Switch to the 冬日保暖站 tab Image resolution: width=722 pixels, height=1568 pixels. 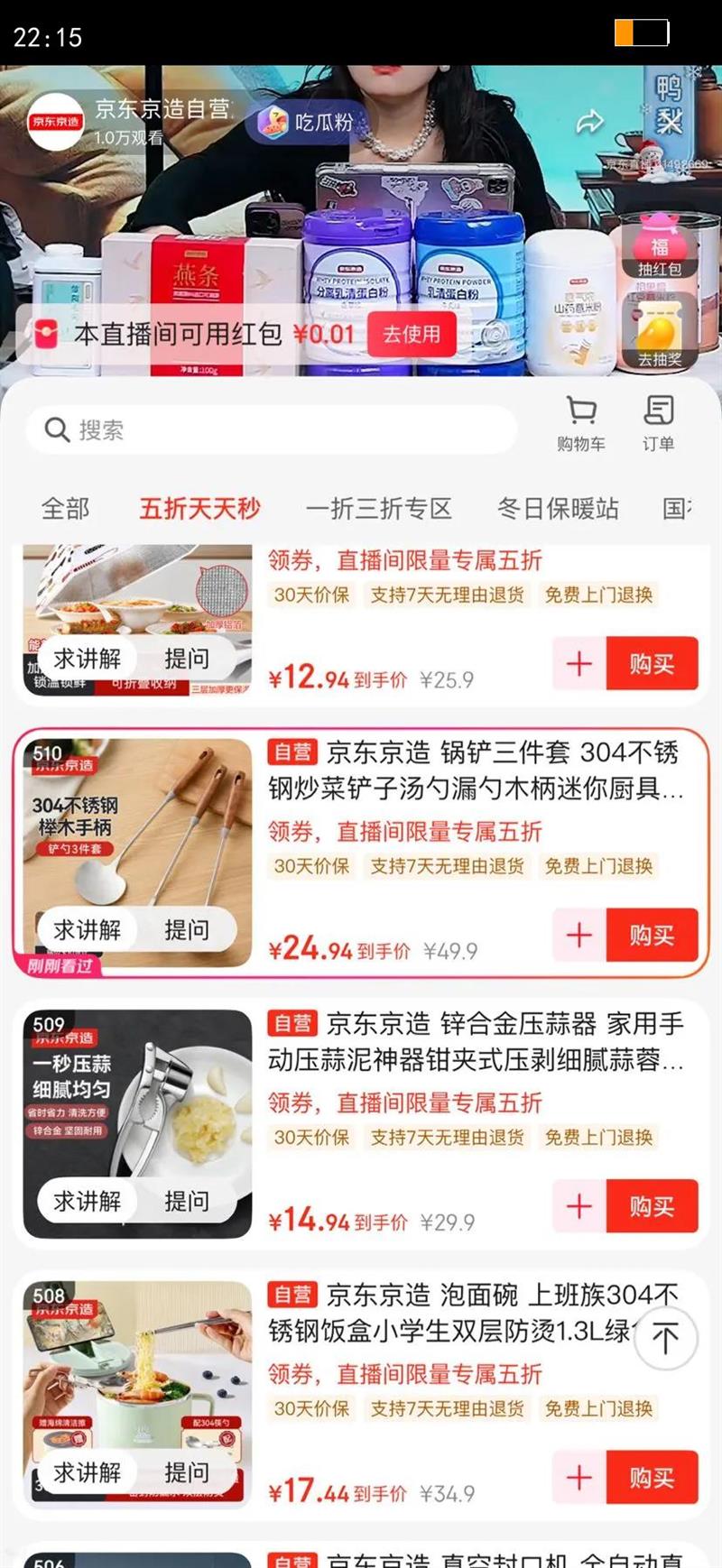[x=558, y=509]
